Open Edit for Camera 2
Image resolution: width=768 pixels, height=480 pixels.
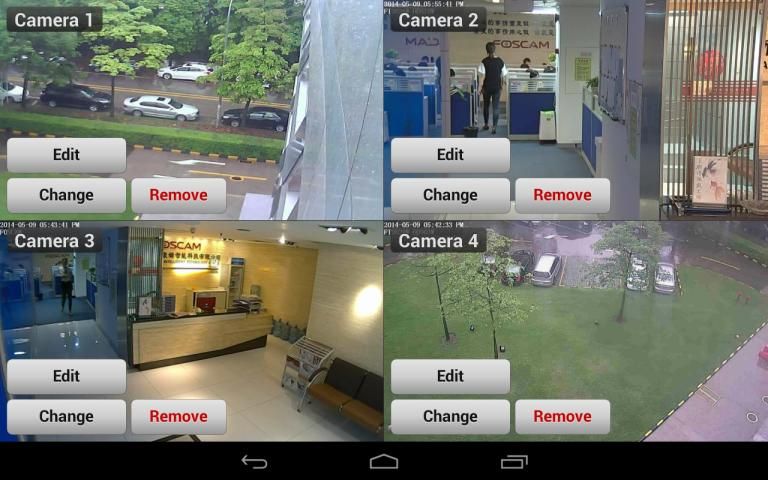click(x=450, y=155)
